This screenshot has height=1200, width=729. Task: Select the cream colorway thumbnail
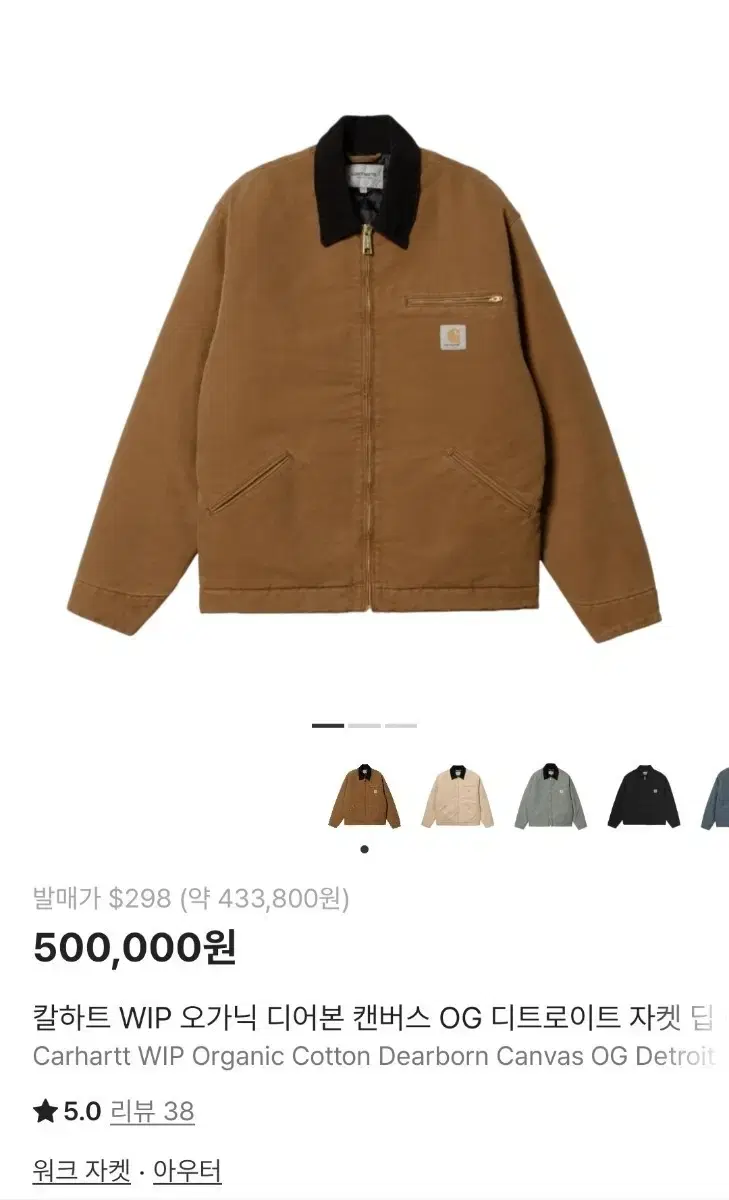[459, 795]
